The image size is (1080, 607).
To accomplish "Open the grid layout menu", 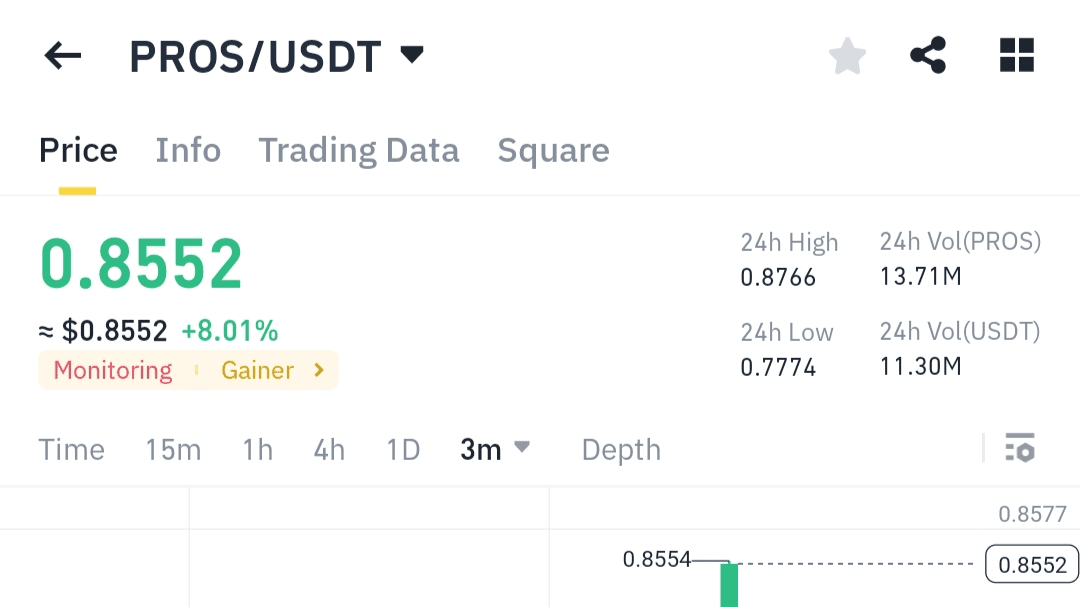I will point(1017,56).
